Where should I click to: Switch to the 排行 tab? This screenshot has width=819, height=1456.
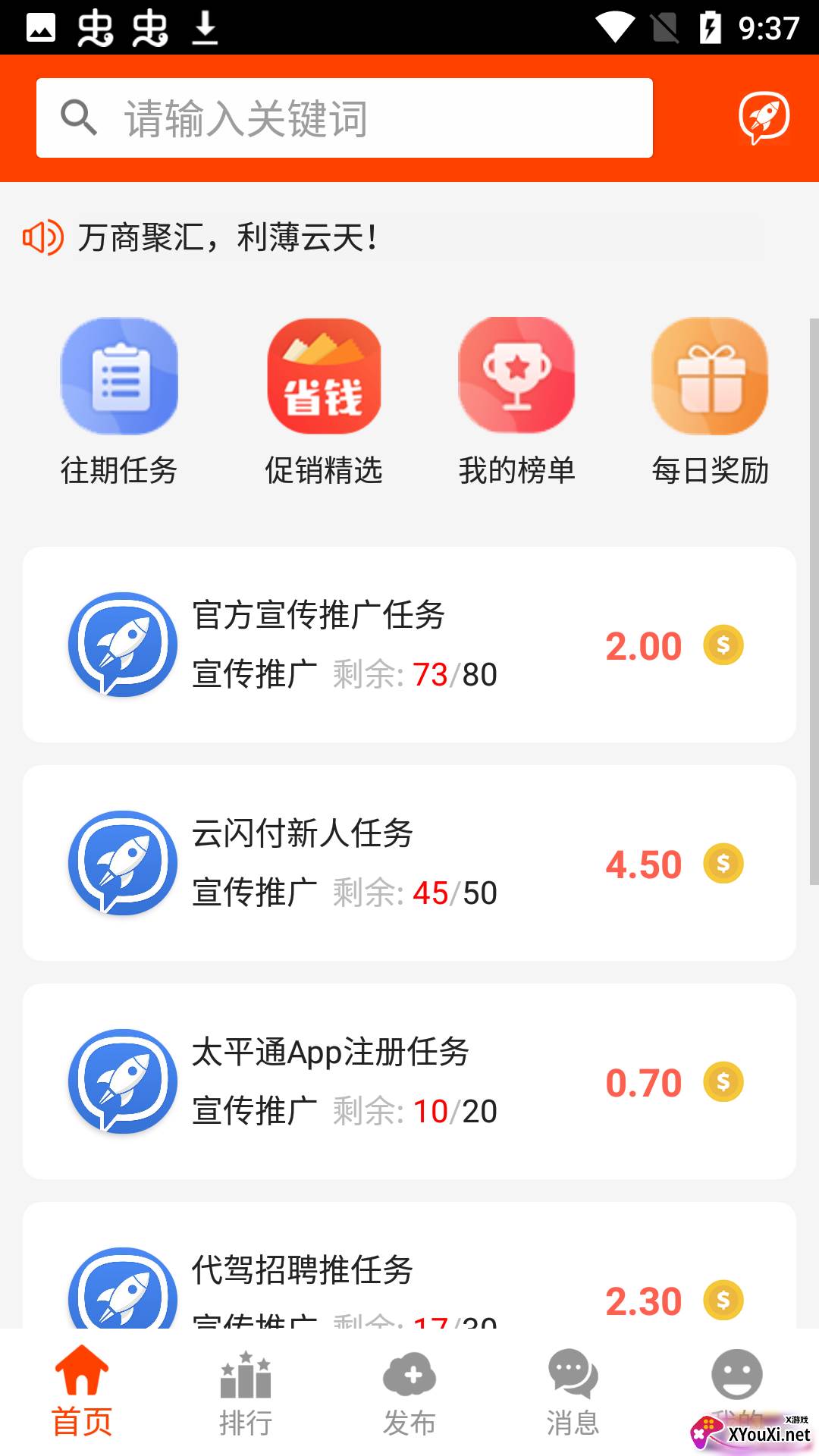pos(246,1392)
